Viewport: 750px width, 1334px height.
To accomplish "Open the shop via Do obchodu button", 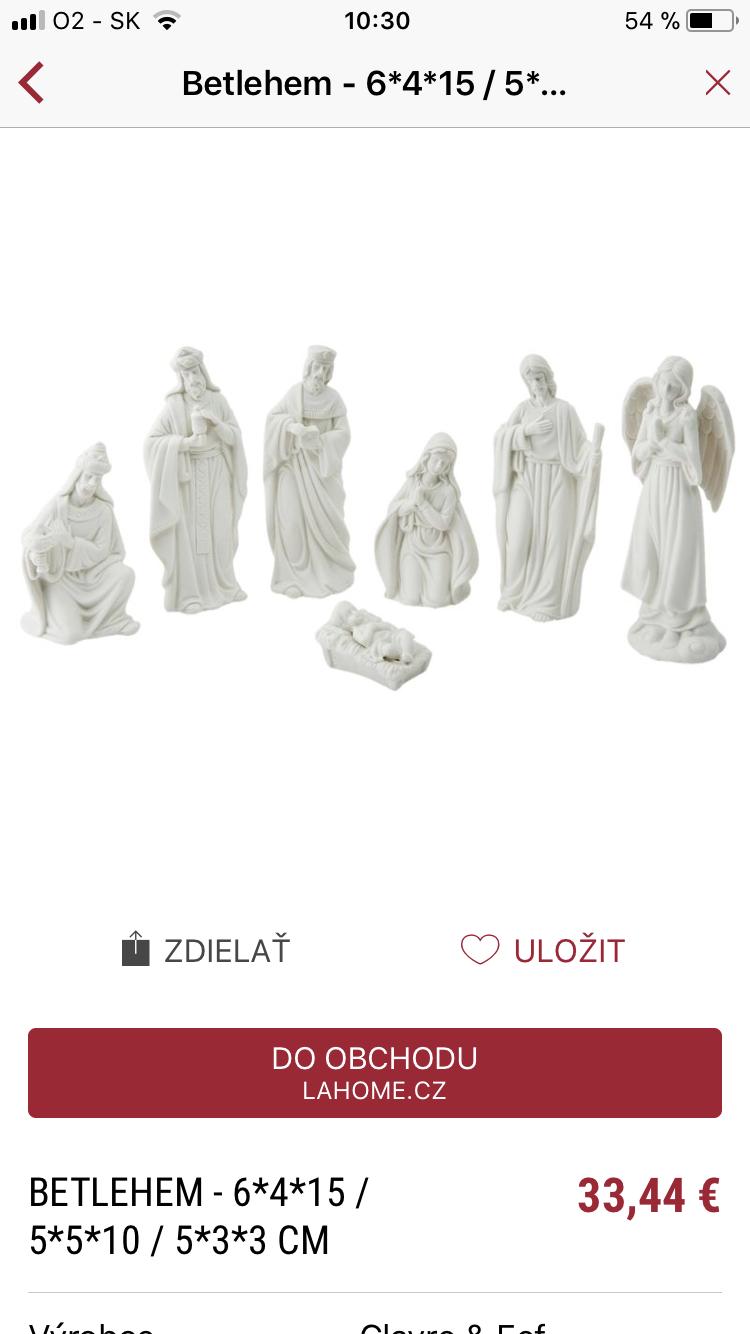I will pos(375,1072).
